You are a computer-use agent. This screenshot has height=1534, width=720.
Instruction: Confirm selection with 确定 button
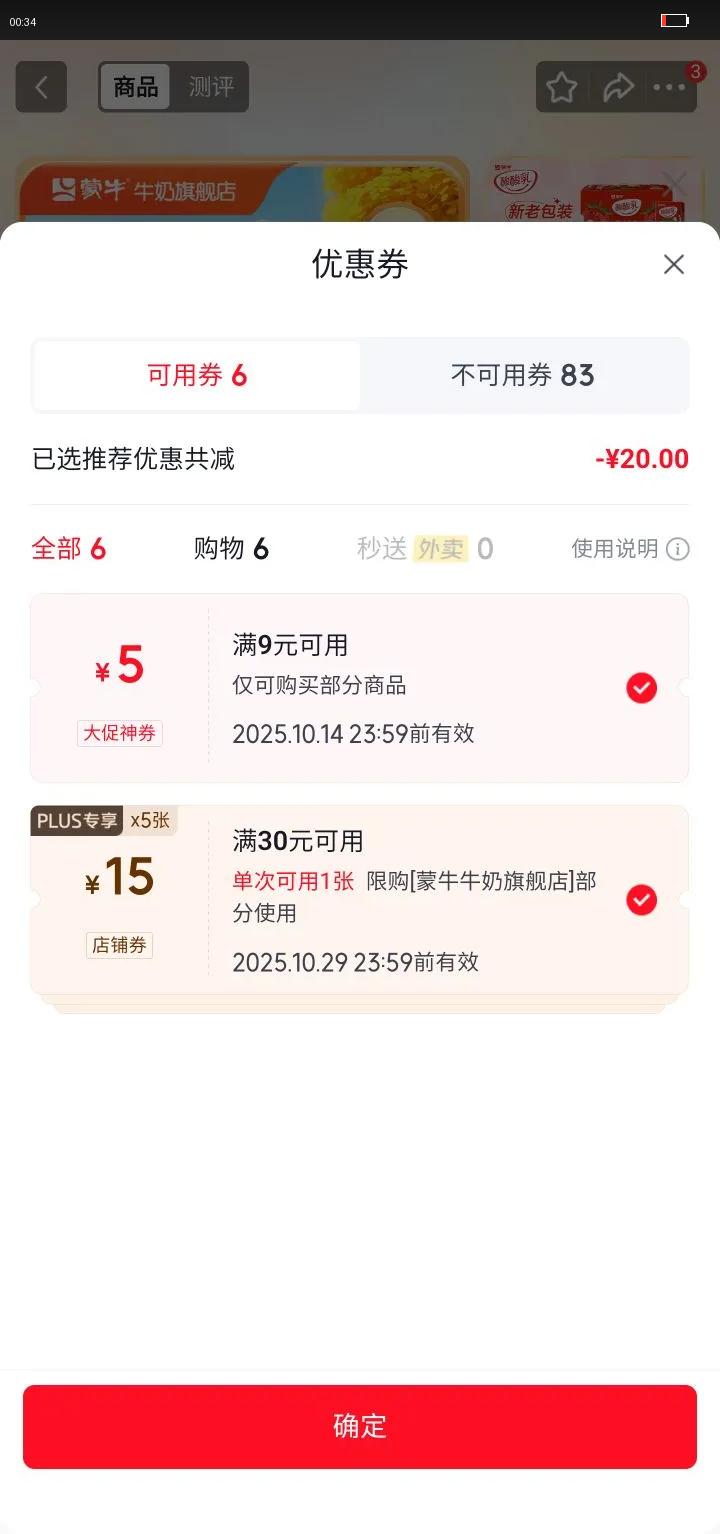pyautogui.click(x=360, y=1426)
